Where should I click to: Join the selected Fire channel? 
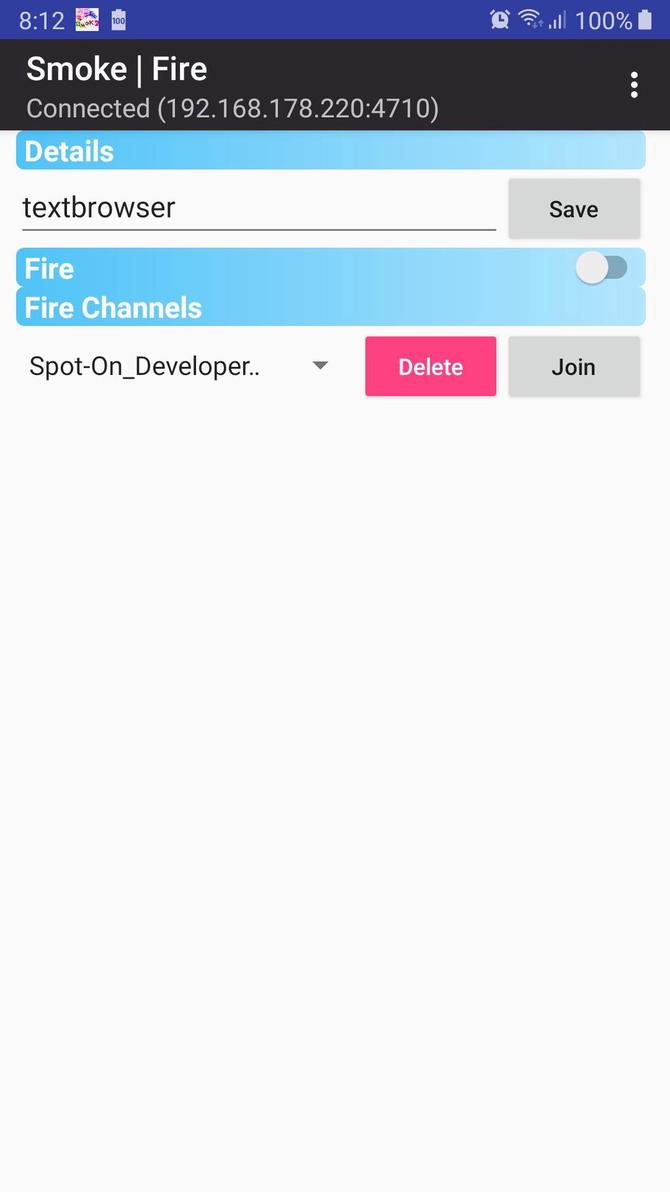[x=573, y=366]
